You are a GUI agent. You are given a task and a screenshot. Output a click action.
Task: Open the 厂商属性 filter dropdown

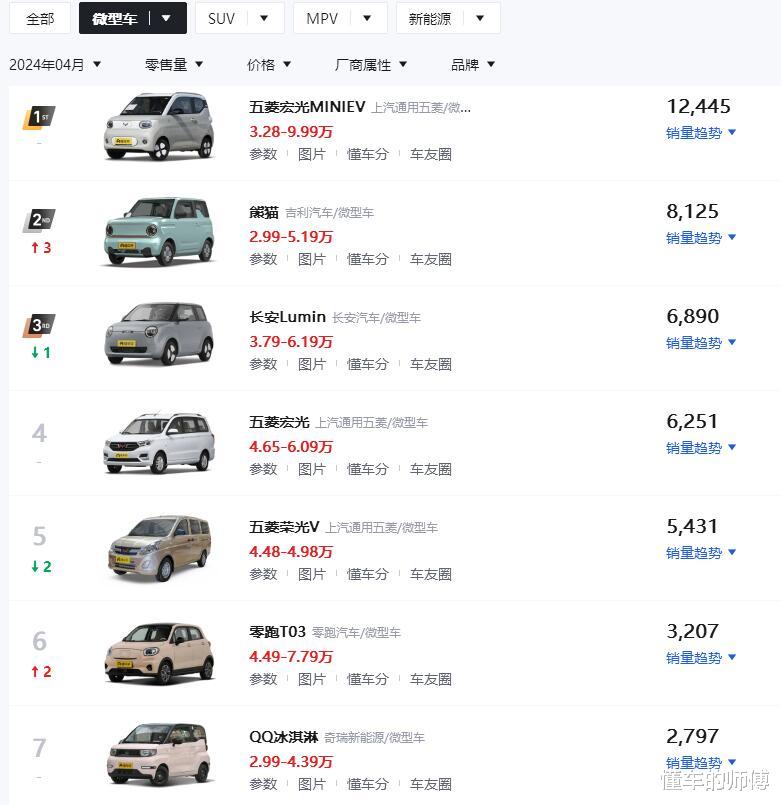pos(370,64)
